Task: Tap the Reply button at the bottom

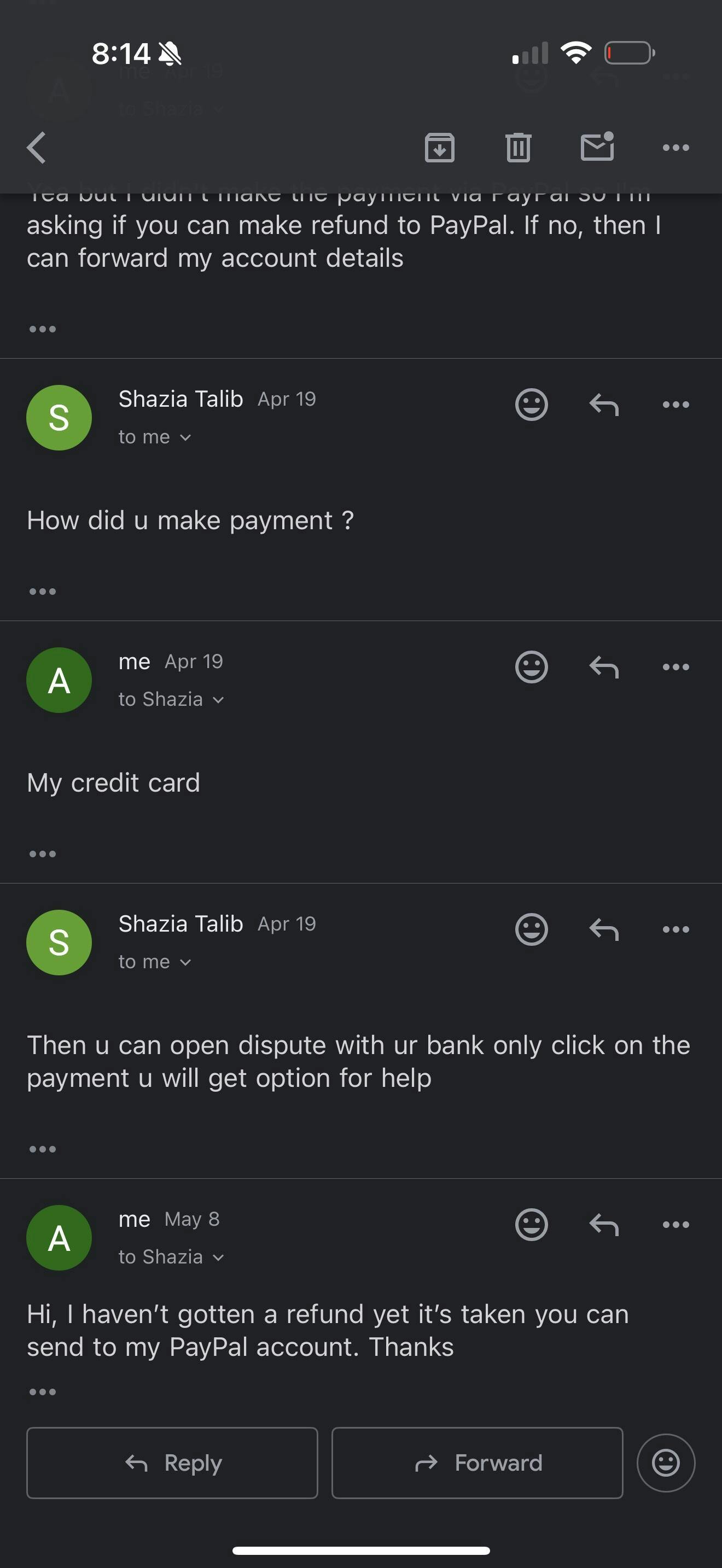Action: (x=172, y=1462)
